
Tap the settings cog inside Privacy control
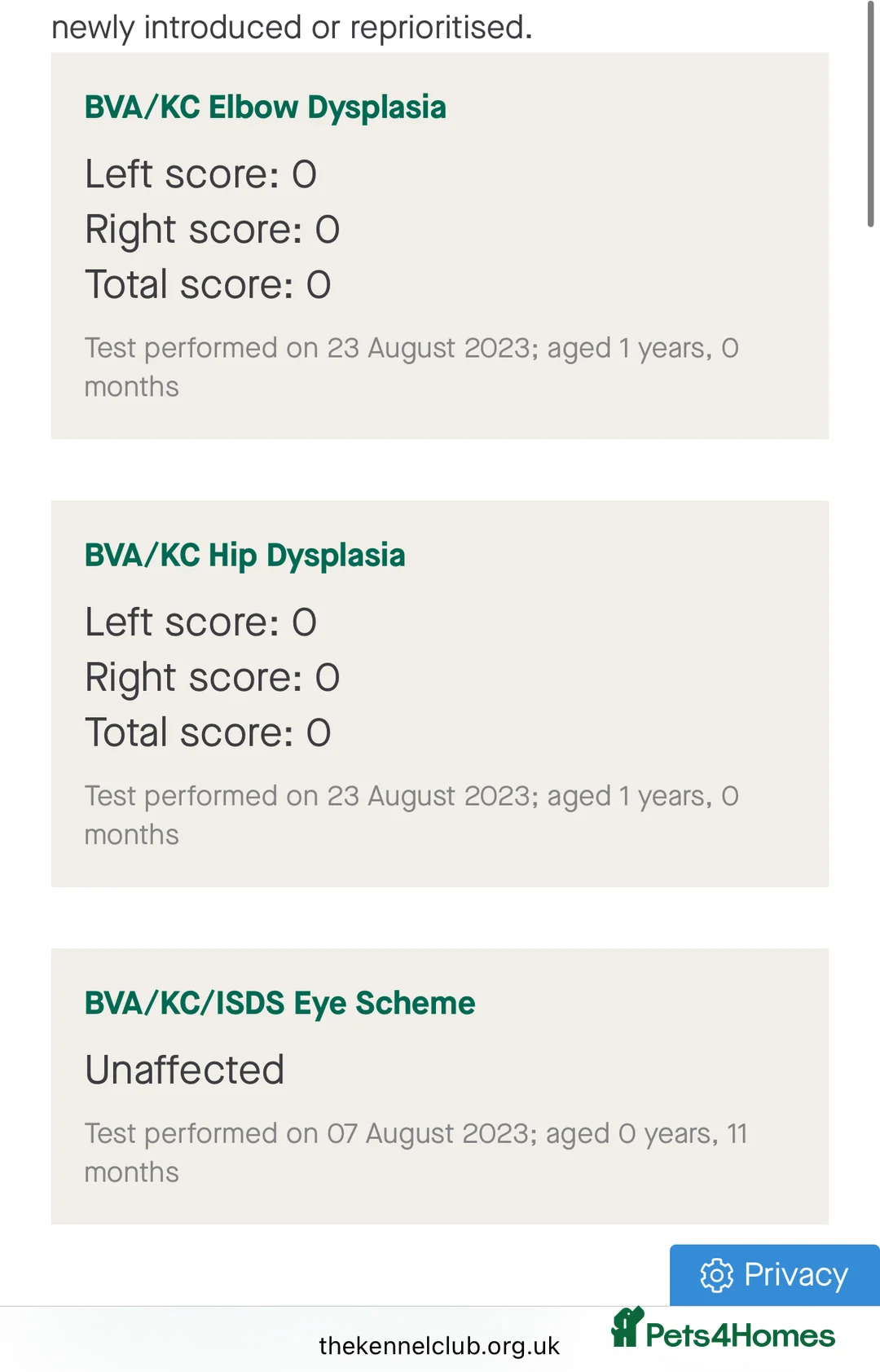[717, 1273]
